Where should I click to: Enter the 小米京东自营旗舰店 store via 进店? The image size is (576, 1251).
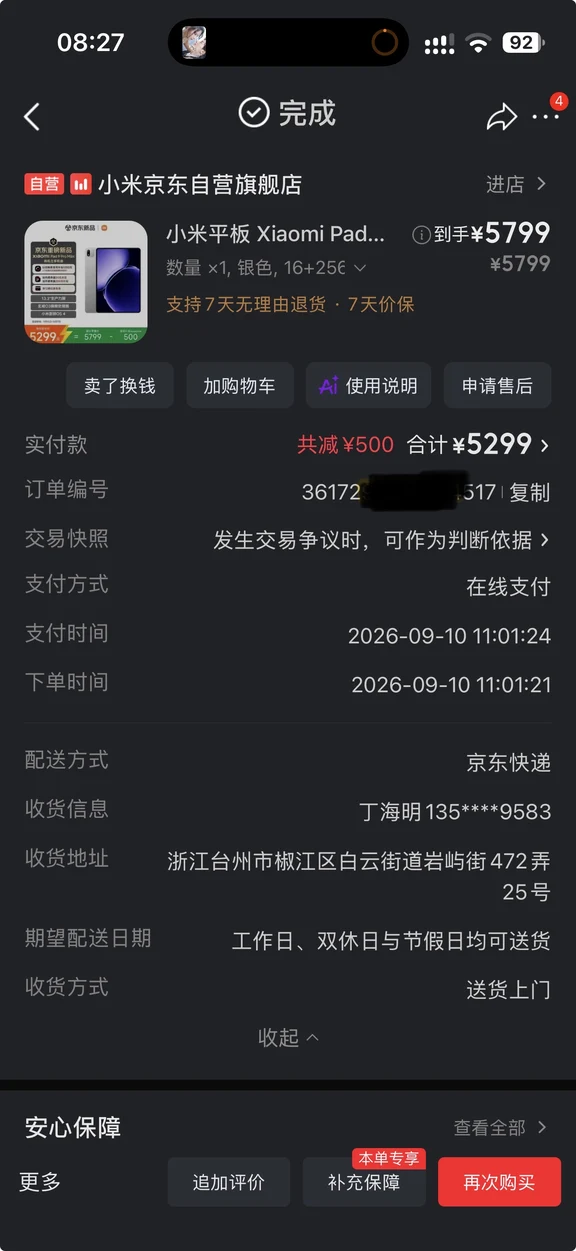[x=515, y=184]
